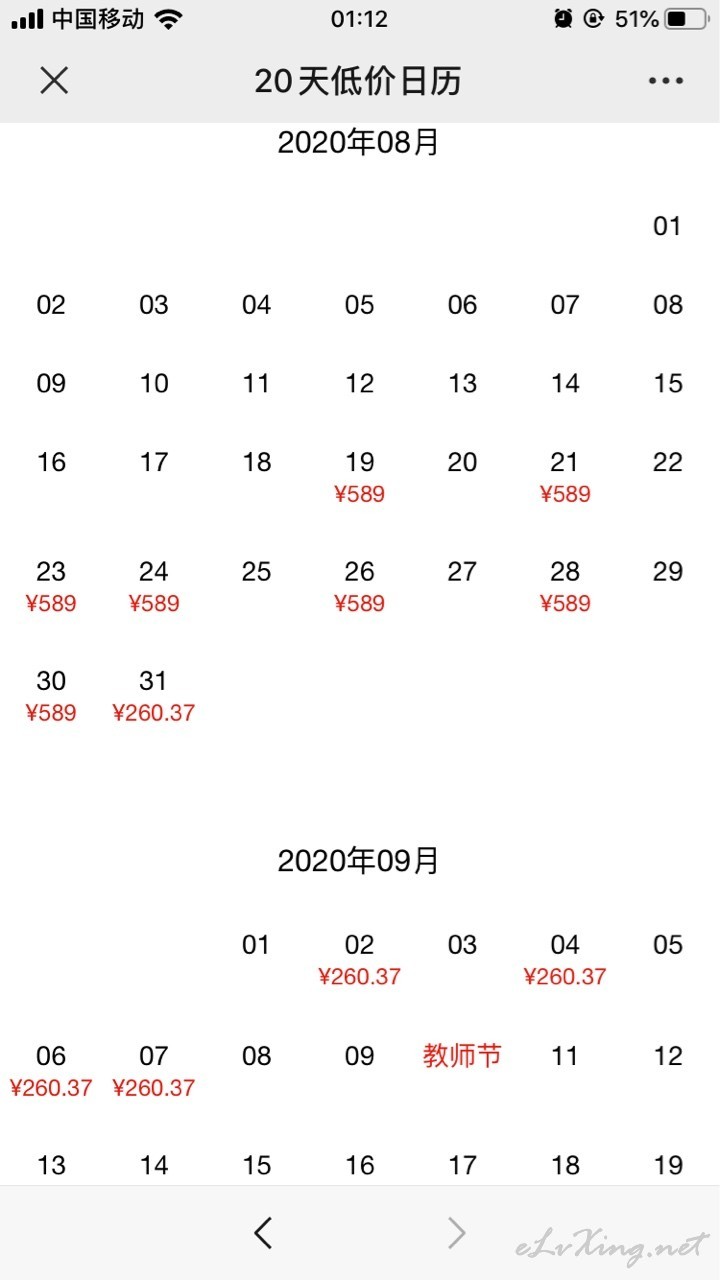Select August 19 priced ¥589
720x1280 pixels.
tap(360, 476)
